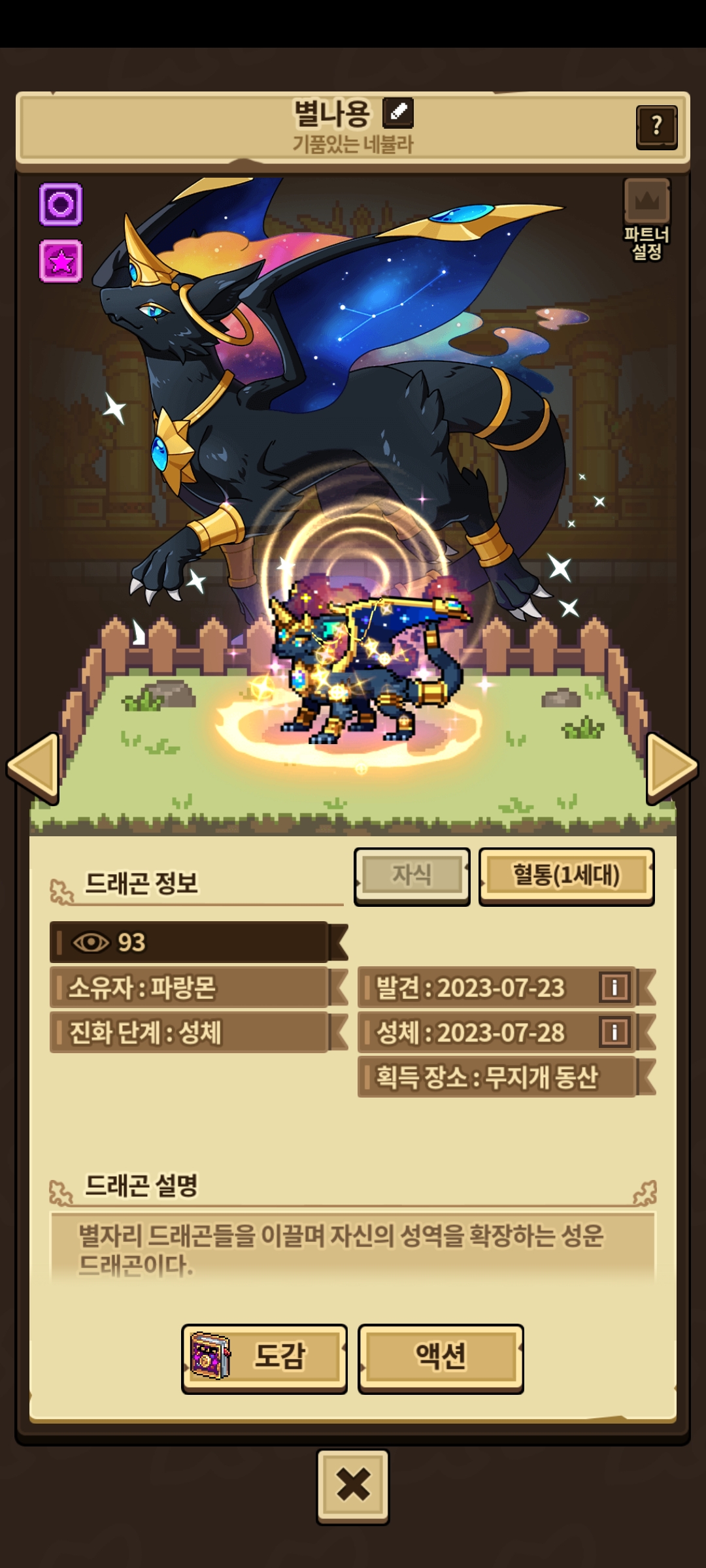Tap the purple circle trait icon
The height and width of the screenshot is (1568, 706).
click(x=61, y=204)
